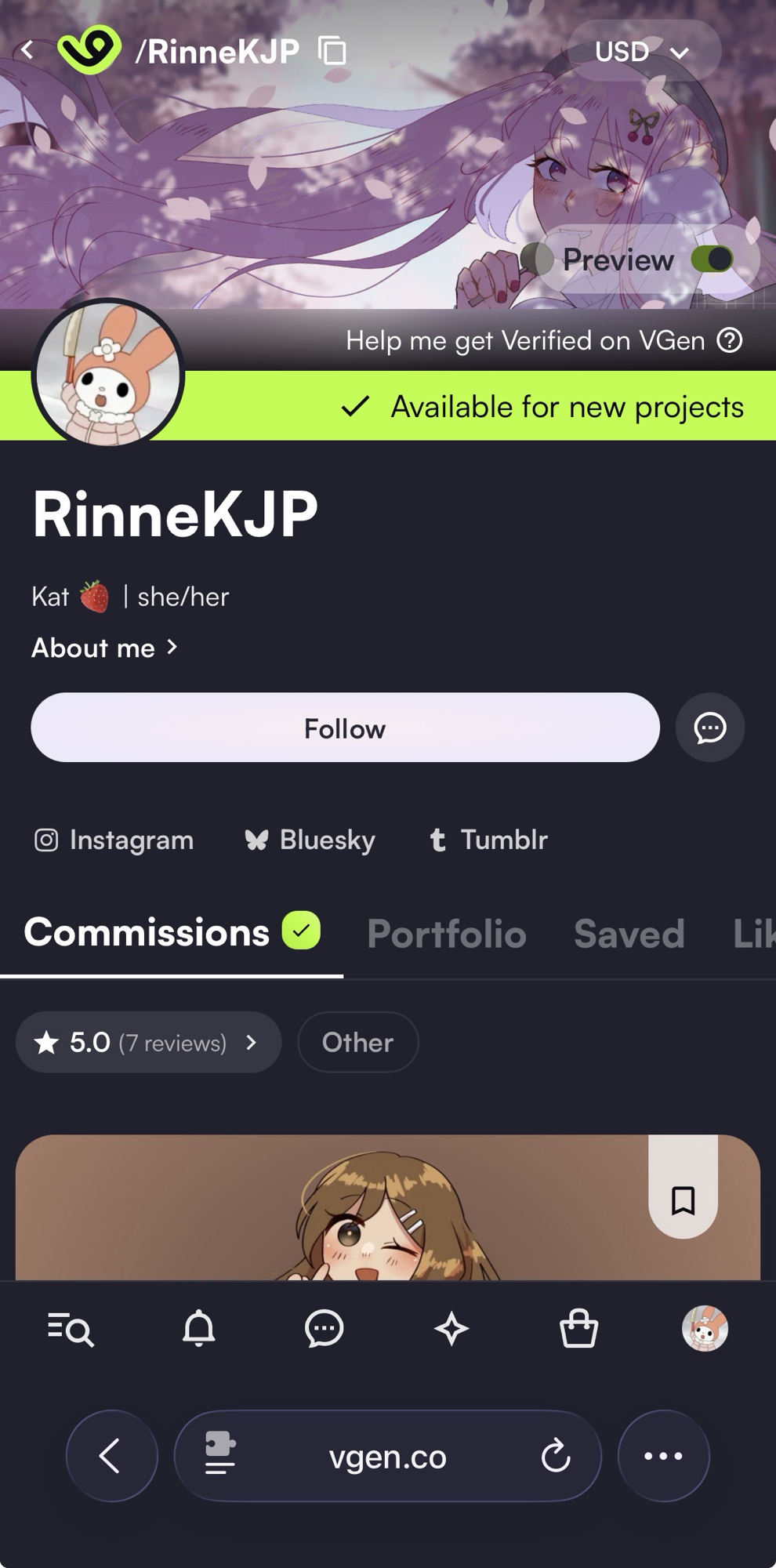This screenshot has height=1568, width=776.
Task: Switch to the Saved tab
Action: coord(629,934)
